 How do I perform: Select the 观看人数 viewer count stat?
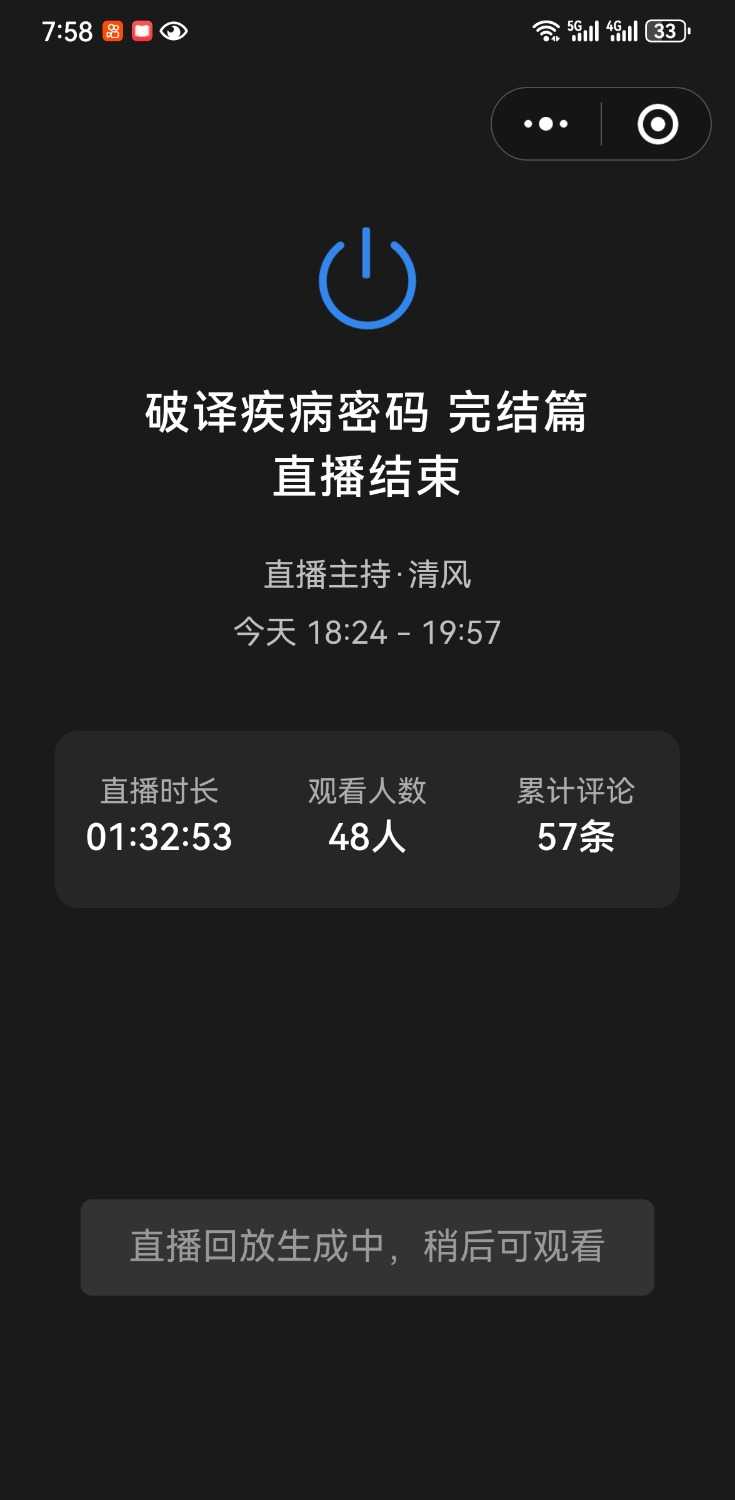(366, 815)
